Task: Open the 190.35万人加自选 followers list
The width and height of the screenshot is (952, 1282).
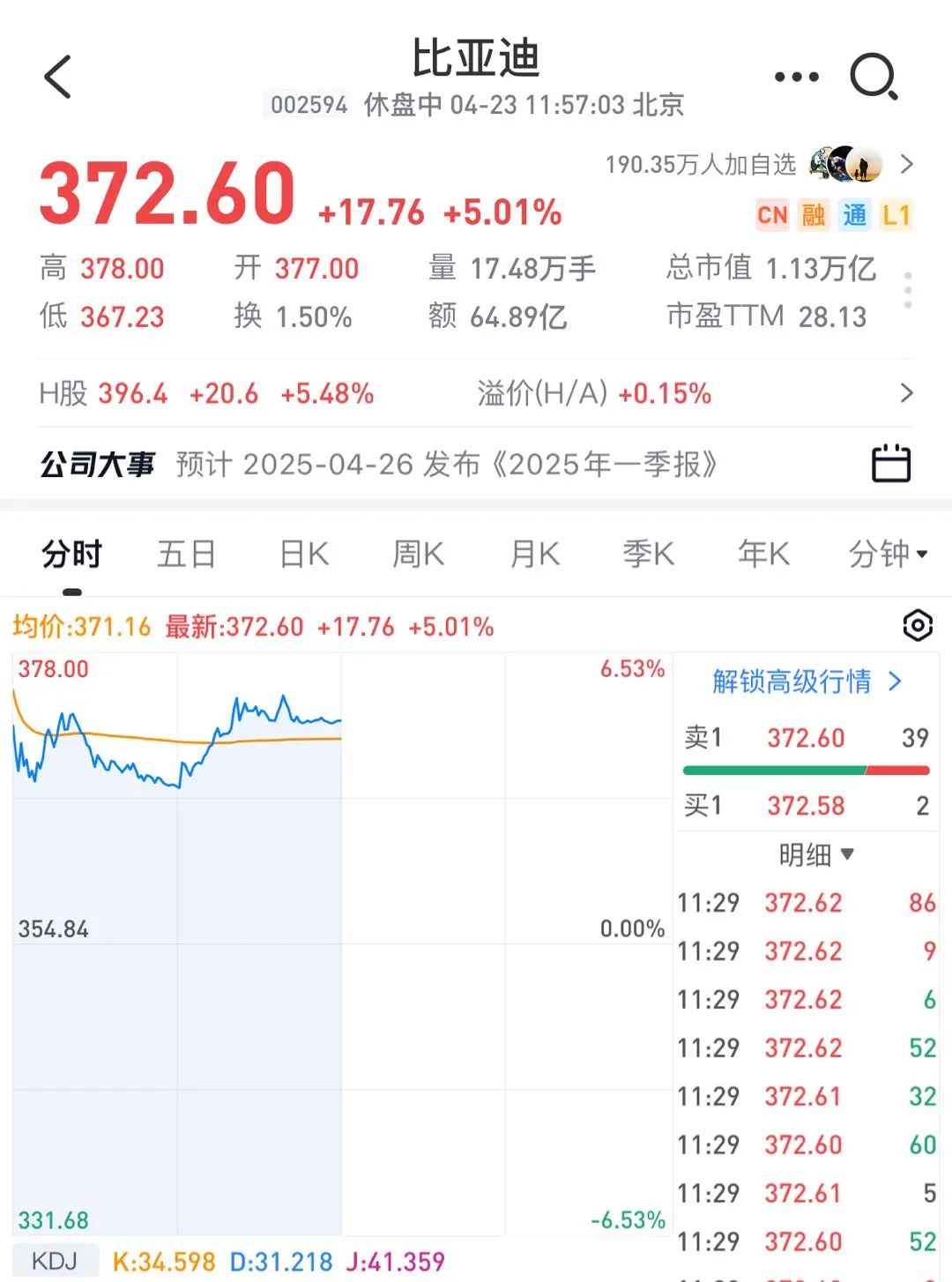Action: [758, 165]
